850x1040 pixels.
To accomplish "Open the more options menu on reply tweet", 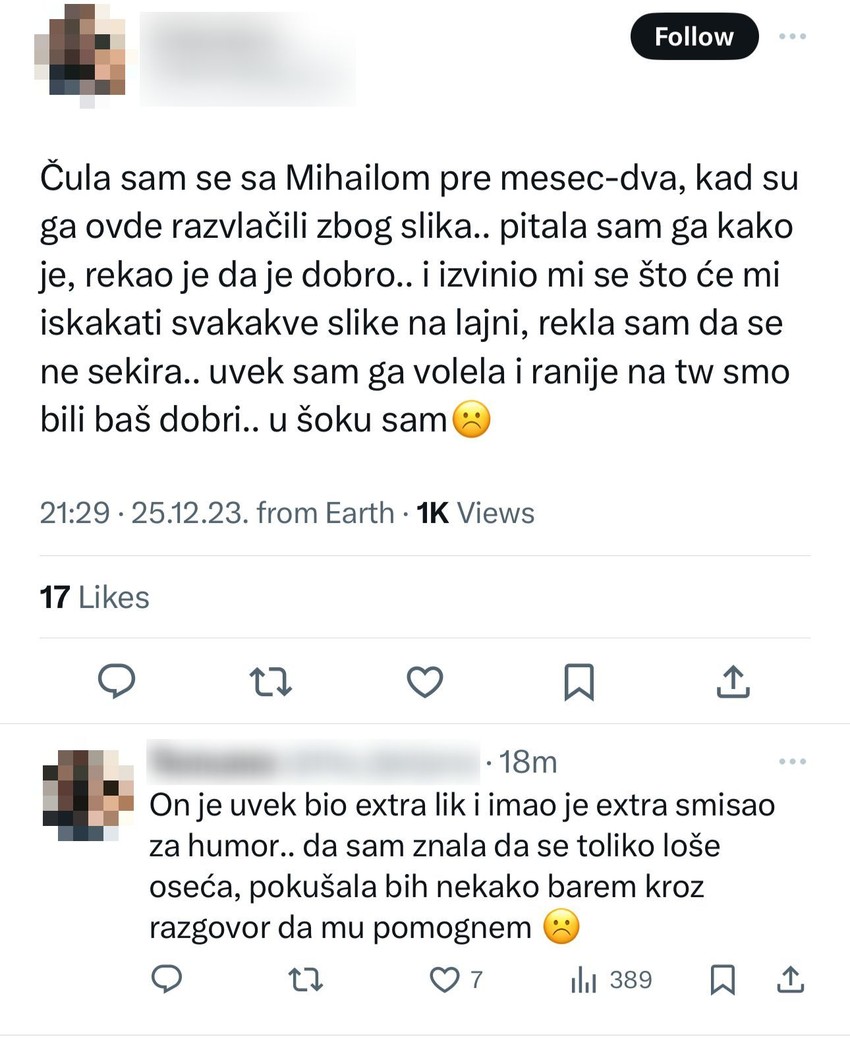I will click(793, 761).
